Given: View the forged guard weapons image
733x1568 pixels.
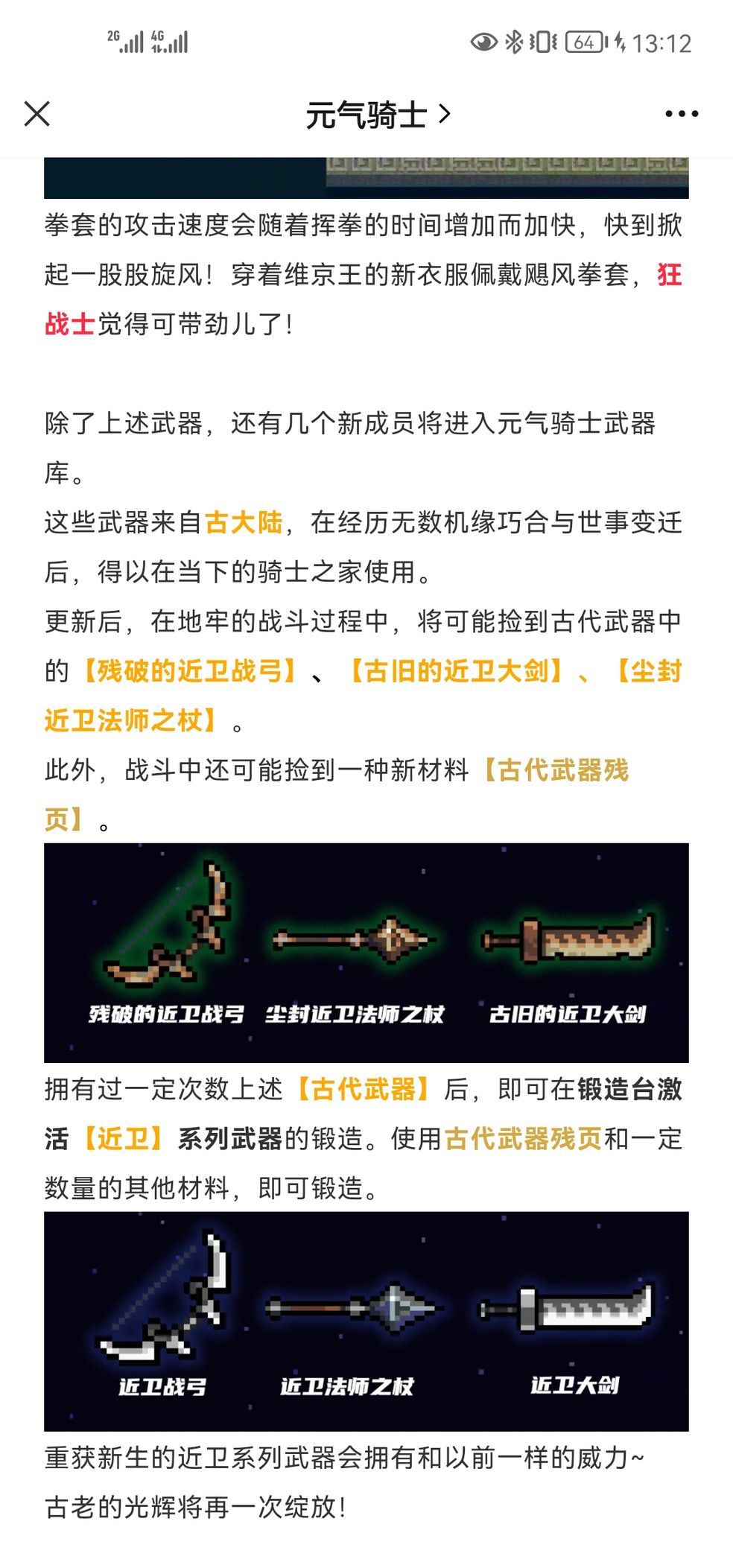Looking at the screenshot, I should (366, 1321).
